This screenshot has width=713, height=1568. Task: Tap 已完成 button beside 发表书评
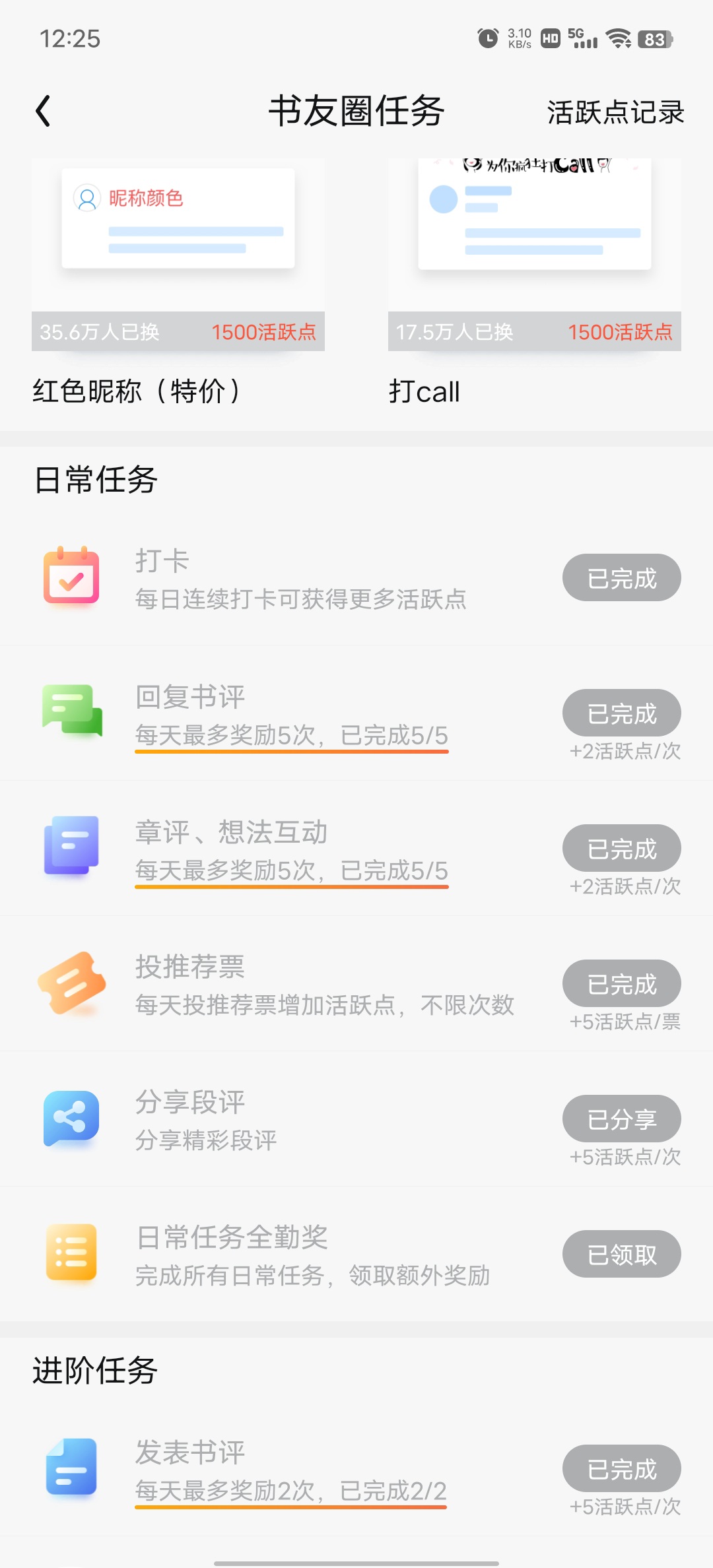(621, 1468)
